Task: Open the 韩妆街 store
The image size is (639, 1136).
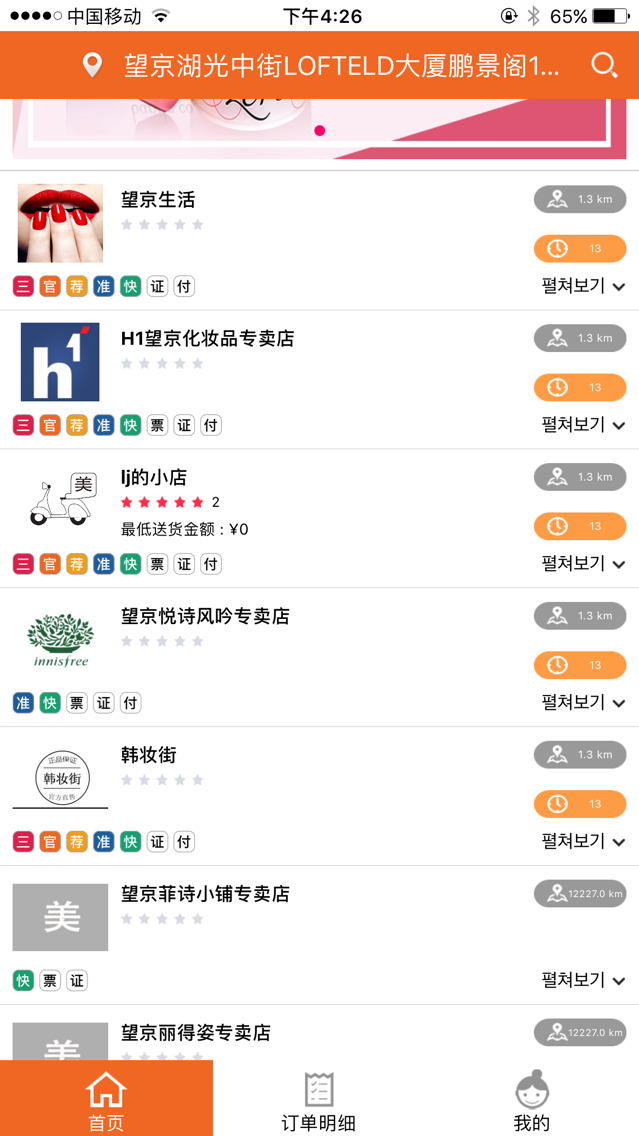Action: click(x=149, y=756)
